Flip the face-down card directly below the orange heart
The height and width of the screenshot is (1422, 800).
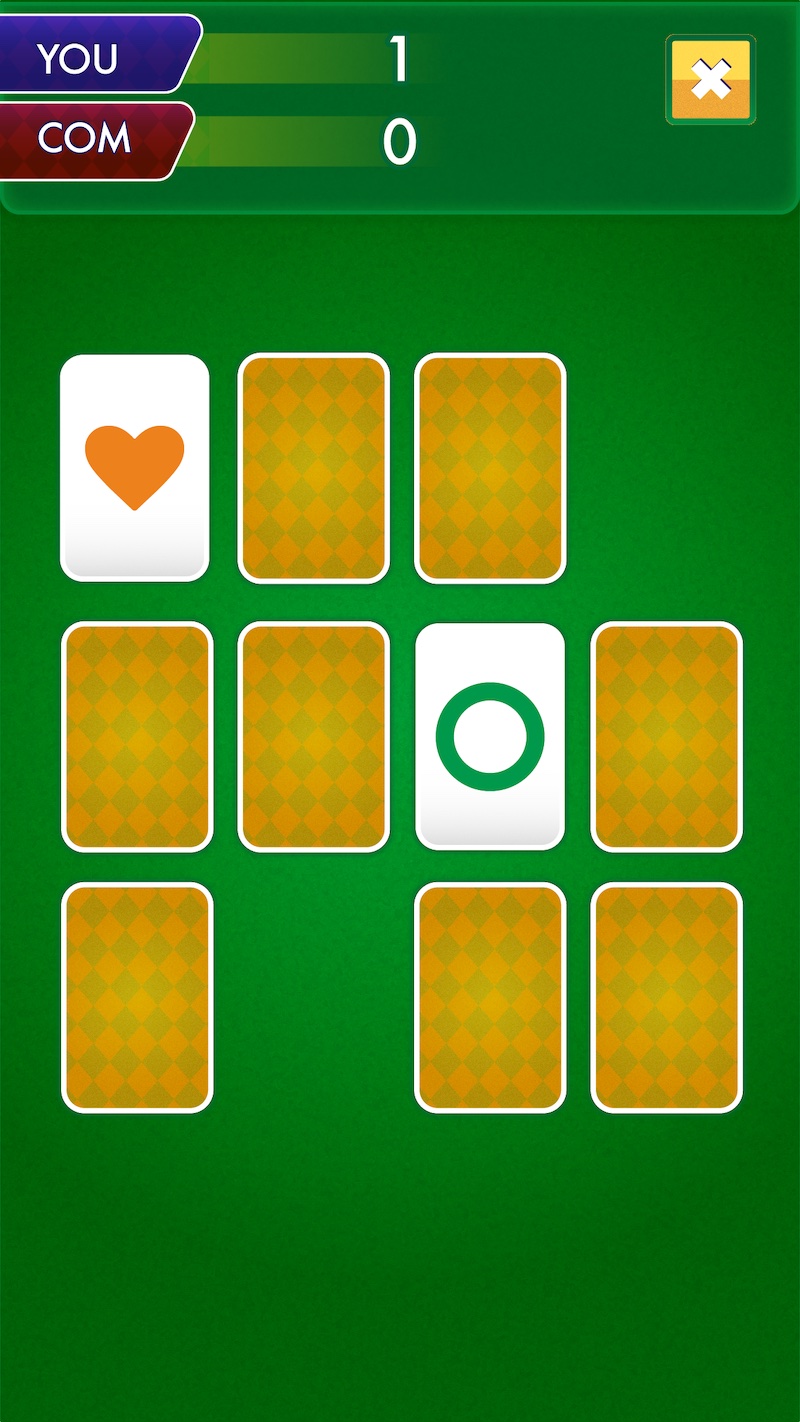pyautogui.click(x=137, y=736)
